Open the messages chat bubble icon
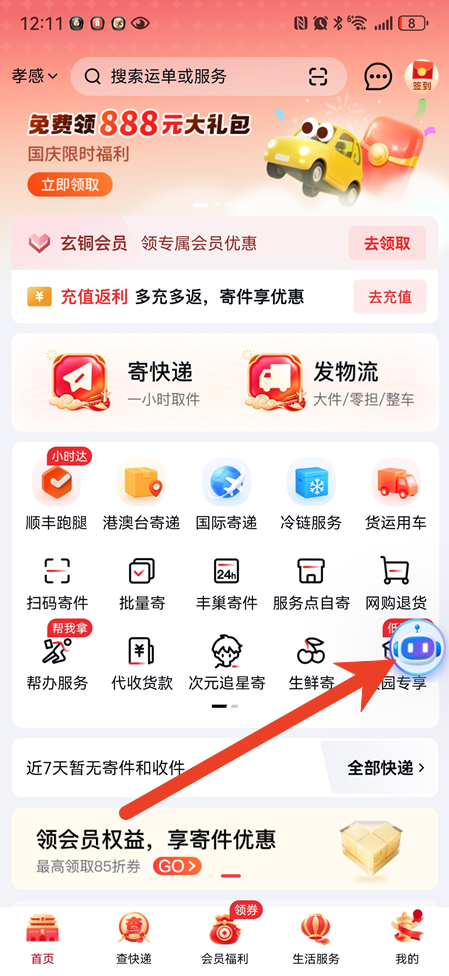Screen dimensions: 449x976 click(x=377, y=77)
